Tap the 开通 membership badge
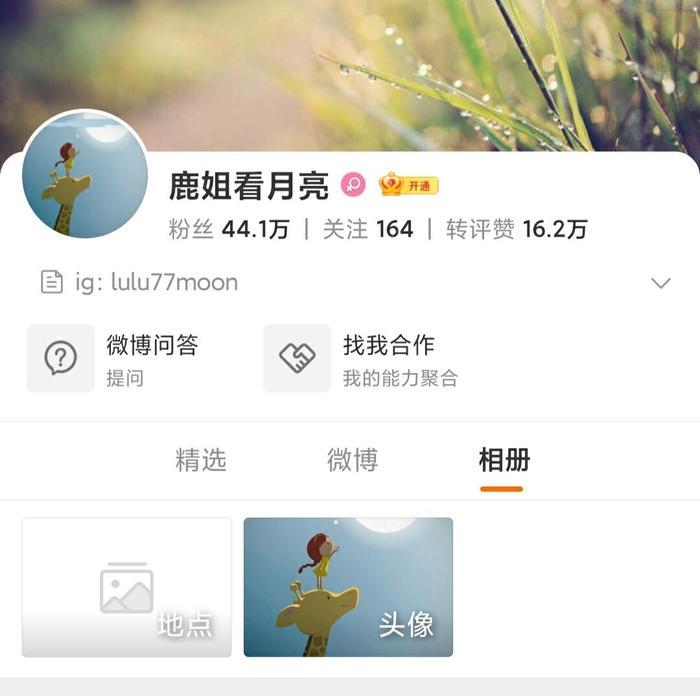700x696 pixels. point(409,185)
